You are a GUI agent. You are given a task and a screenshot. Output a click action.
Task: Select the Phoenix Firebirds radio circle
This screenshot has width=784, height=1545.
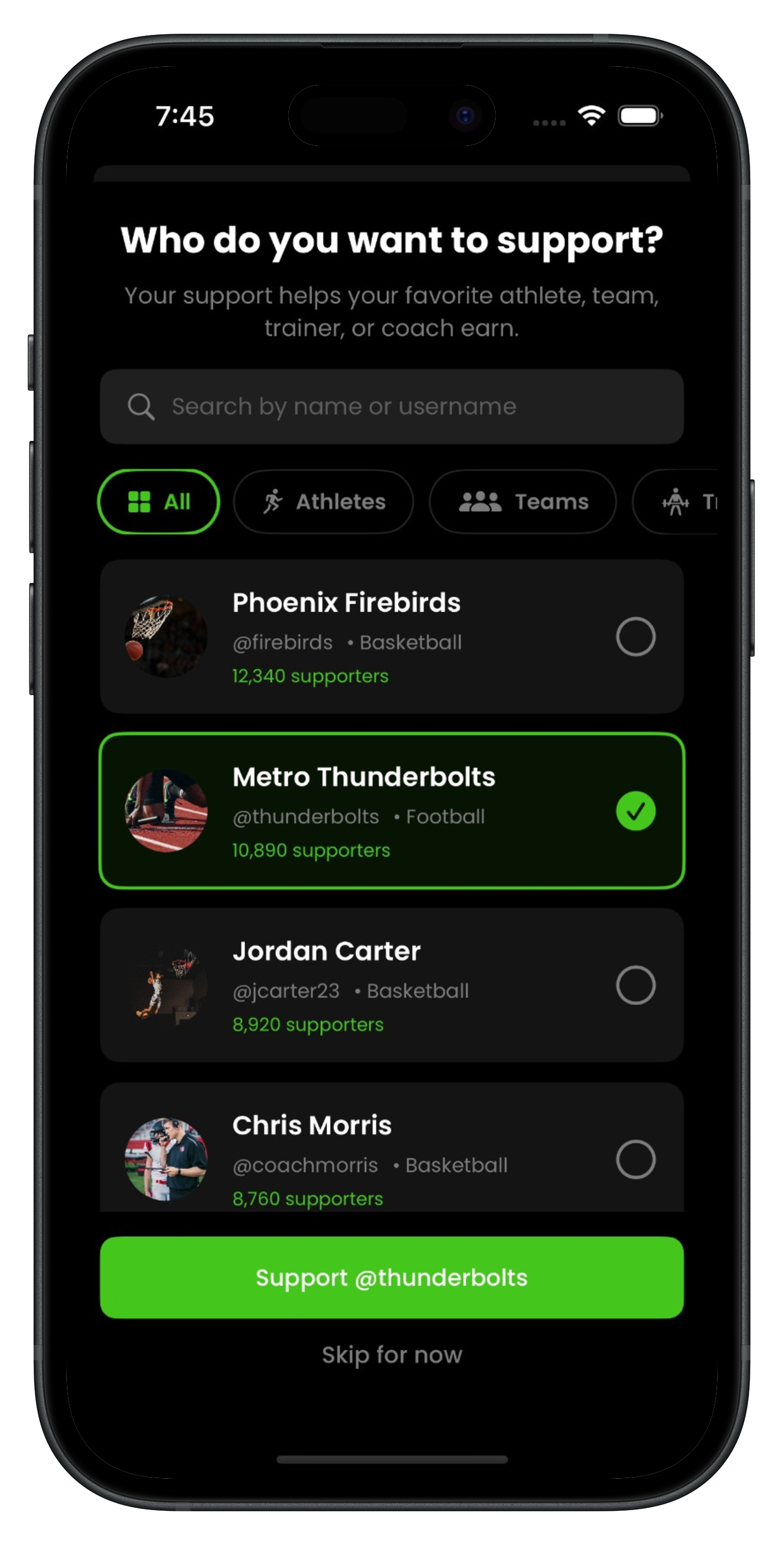tap(636, 637)
